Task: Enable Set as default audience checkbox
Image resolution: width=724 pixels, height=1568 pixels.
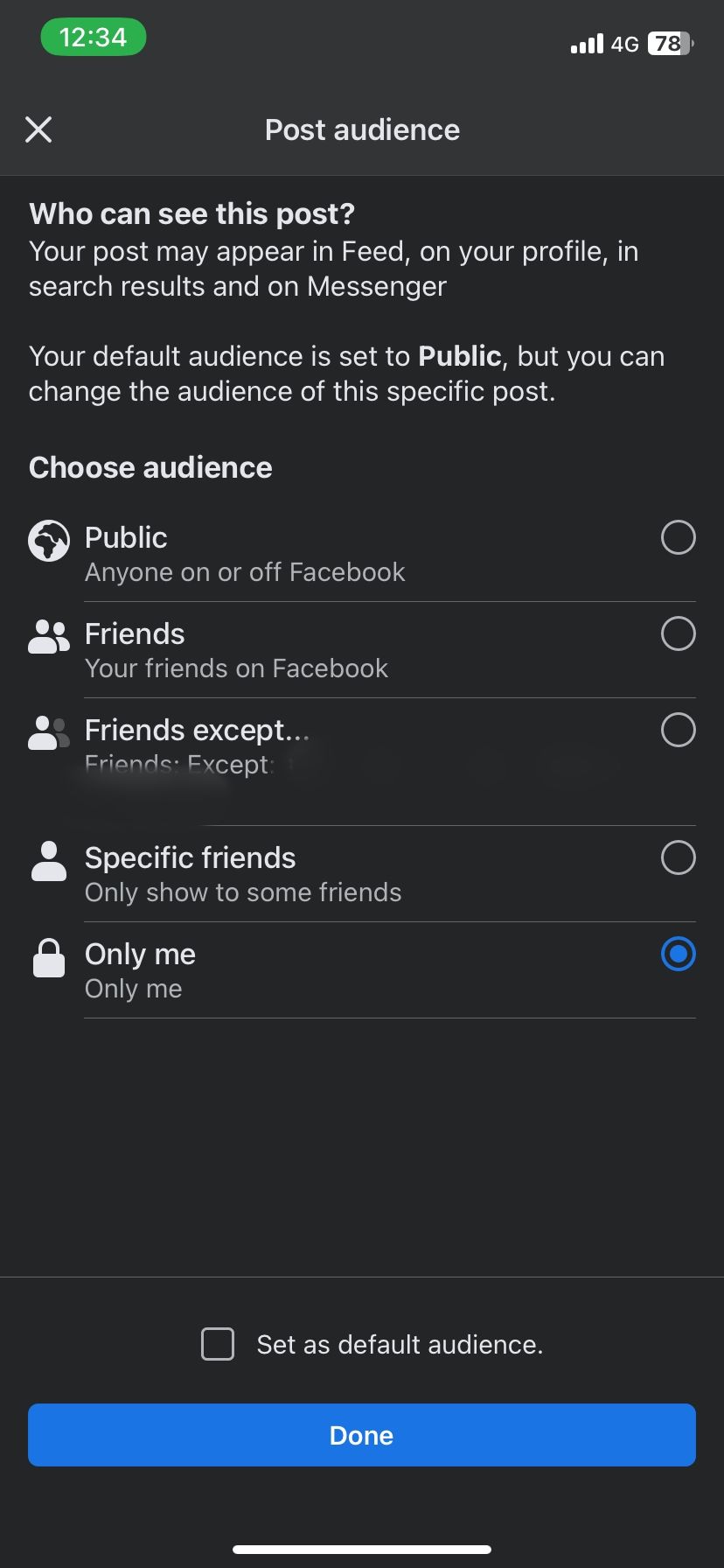Action: tap(217, 1344)
